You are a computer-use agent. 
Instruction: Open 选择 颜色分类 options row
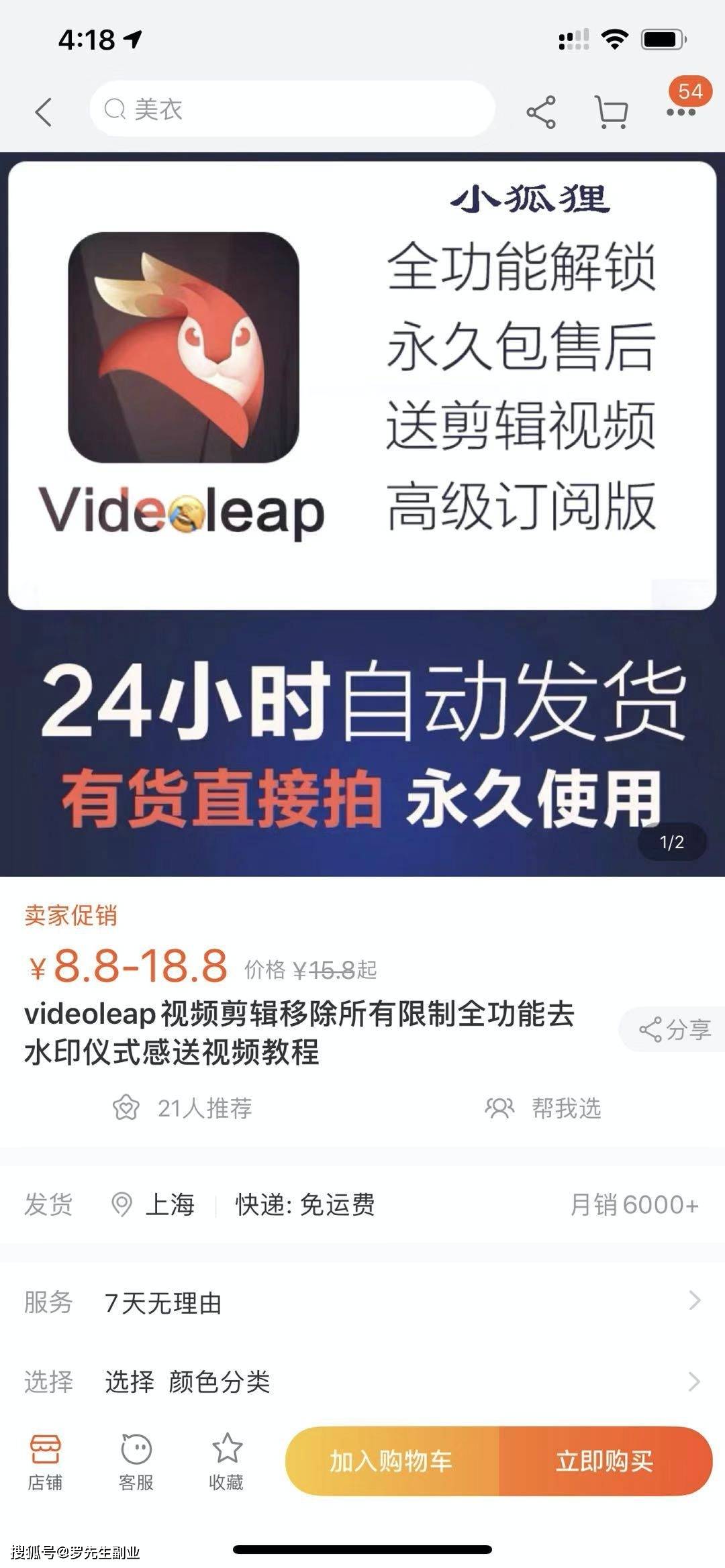click(362, 1381)
